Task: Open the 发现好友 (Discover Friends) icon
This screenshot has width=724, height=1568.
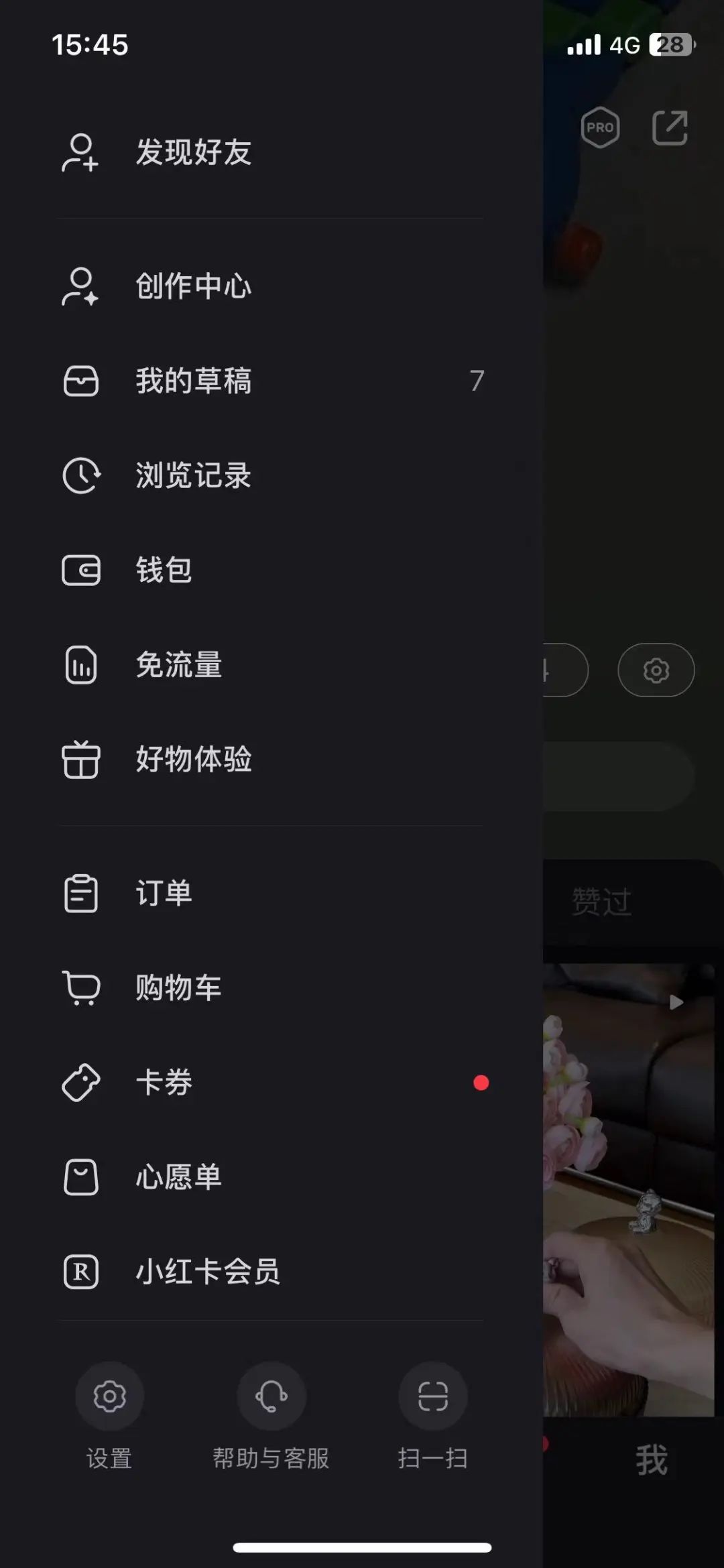Action: click(82, 154)
